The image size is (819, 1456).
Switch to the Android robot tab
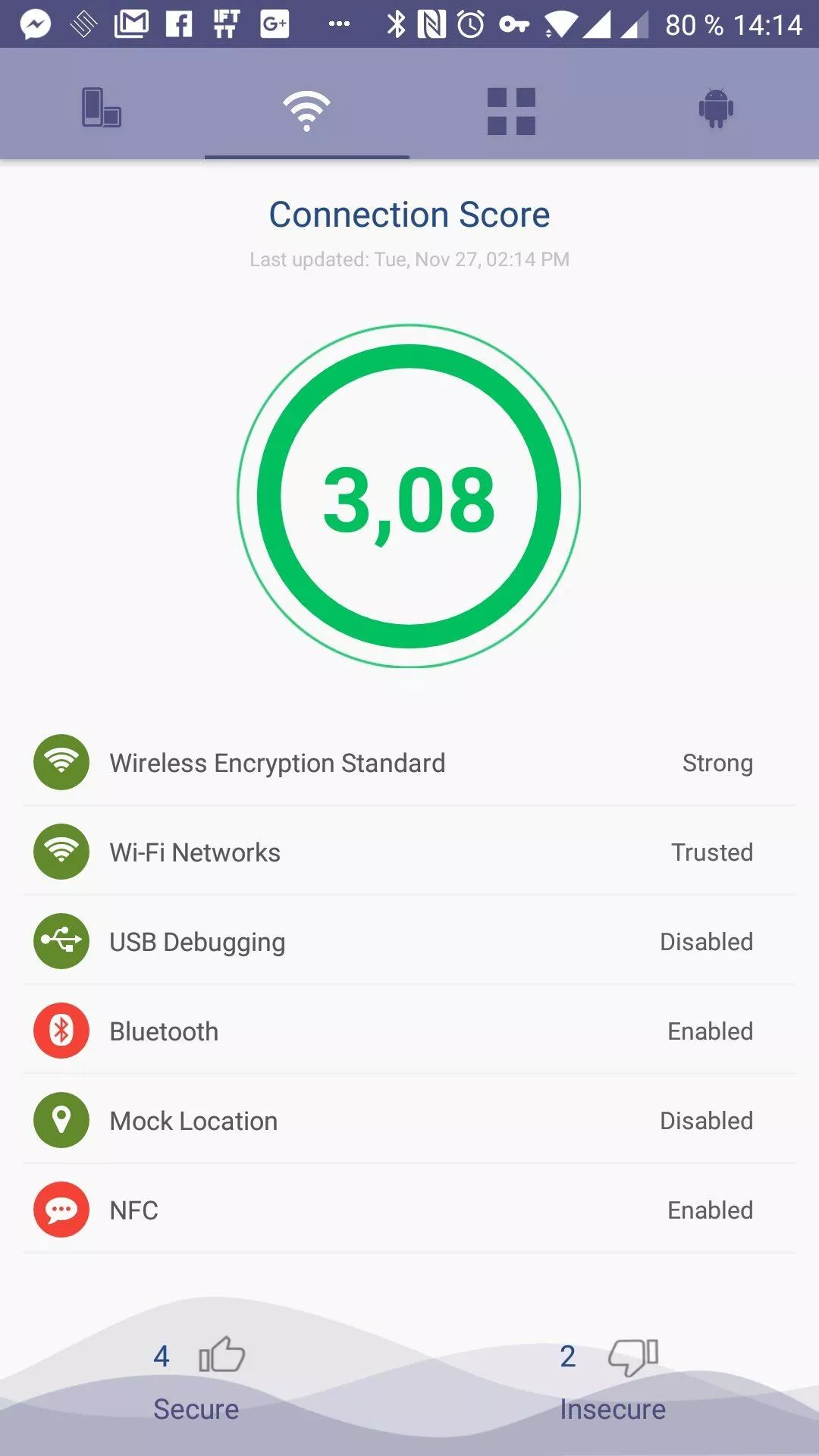(x=716, y=108)
